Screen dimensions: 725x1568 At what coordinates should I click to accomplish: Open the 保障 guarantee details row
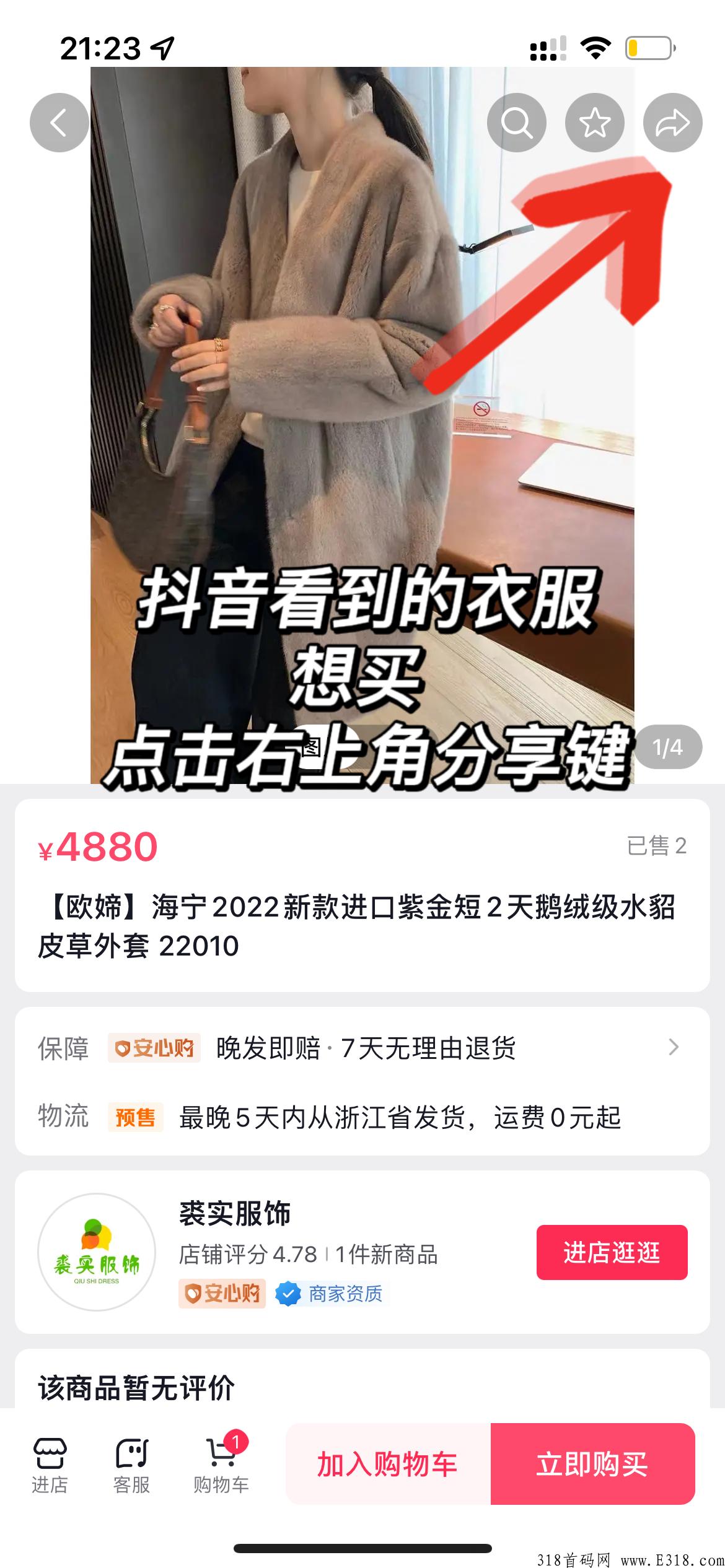point(362,1048)
